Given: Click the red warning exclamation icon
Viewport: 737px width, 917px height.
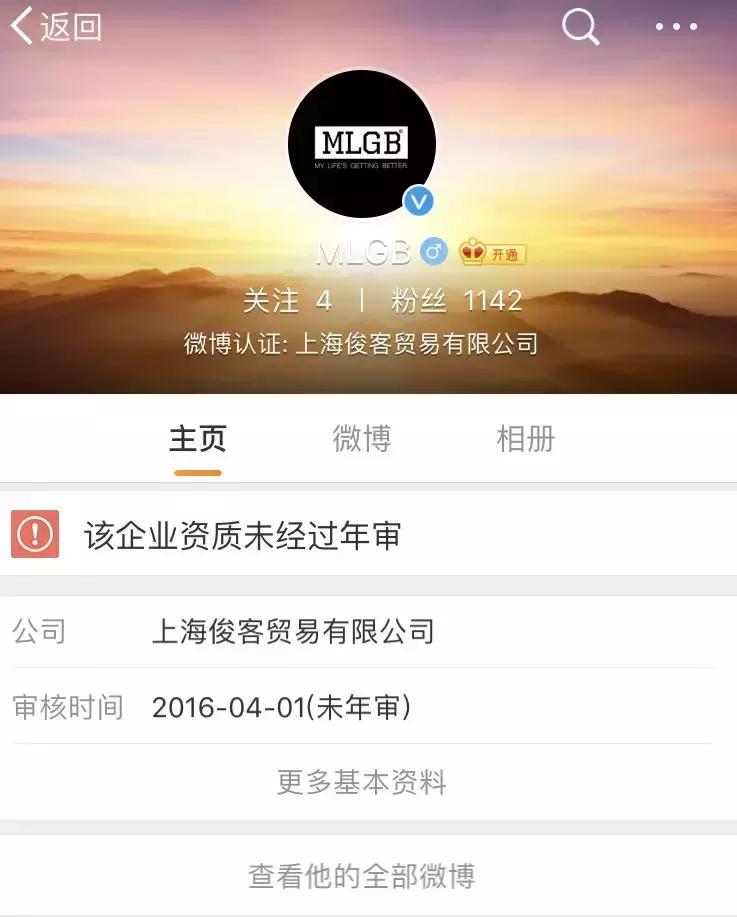Looking at the screenshot, I should [33, 534].
